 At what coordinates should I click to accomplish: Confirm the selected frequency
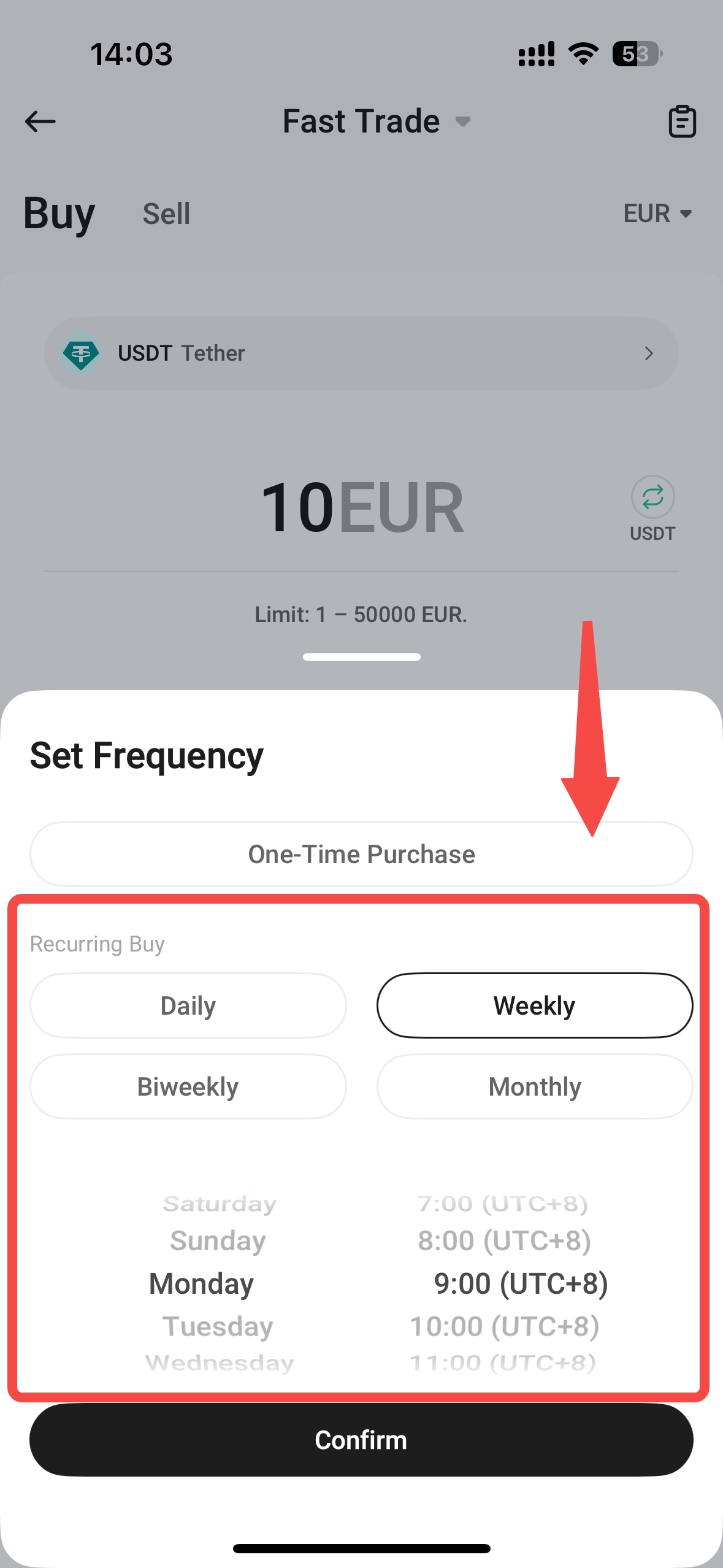(x=361, y=1440)
